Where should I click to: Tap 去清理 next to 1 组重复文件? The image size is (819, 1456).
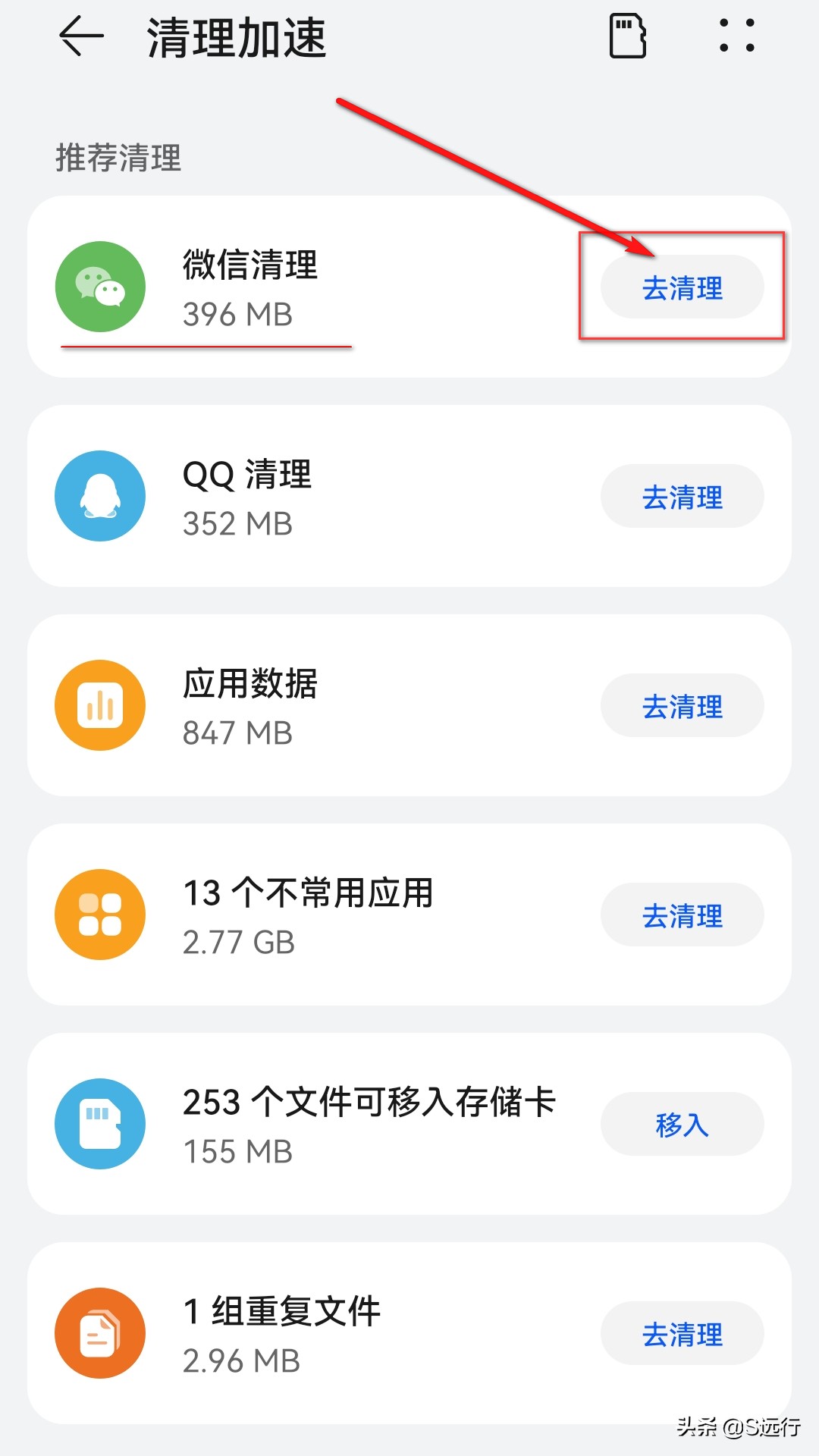tap(681, 1334)
